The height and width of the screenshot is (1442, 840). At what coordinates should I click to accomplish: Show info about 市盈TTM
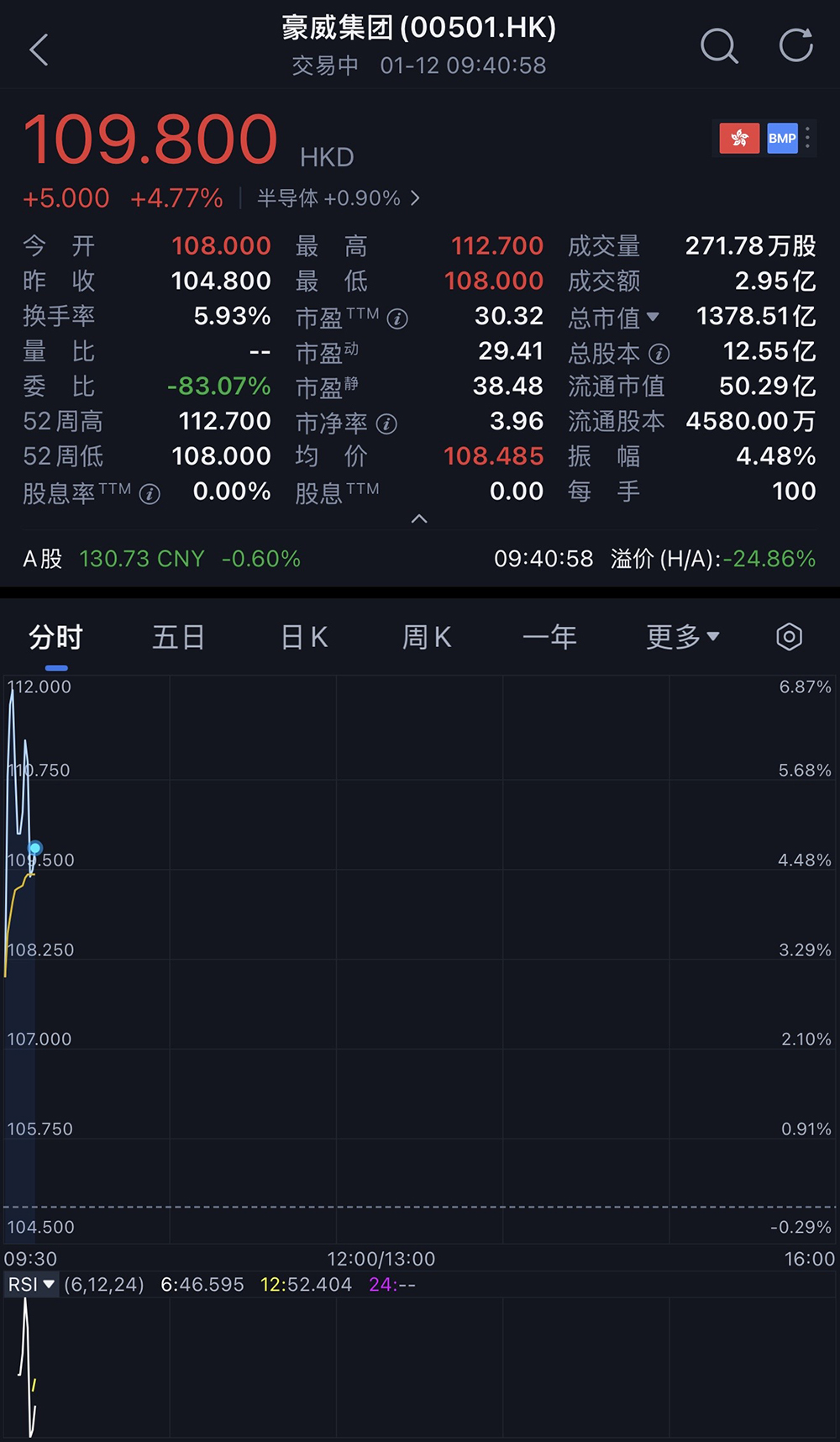pyautogui.click(x=397, y=318)
